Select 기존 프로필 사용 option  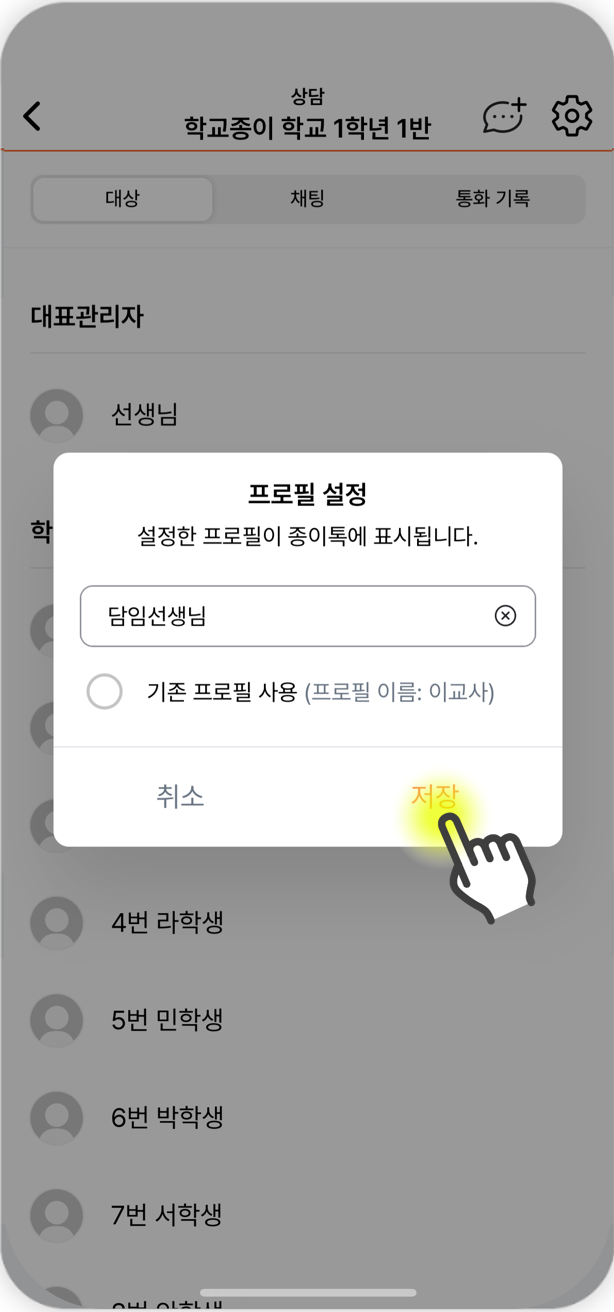pyautogui.click(x=105, y=691)
